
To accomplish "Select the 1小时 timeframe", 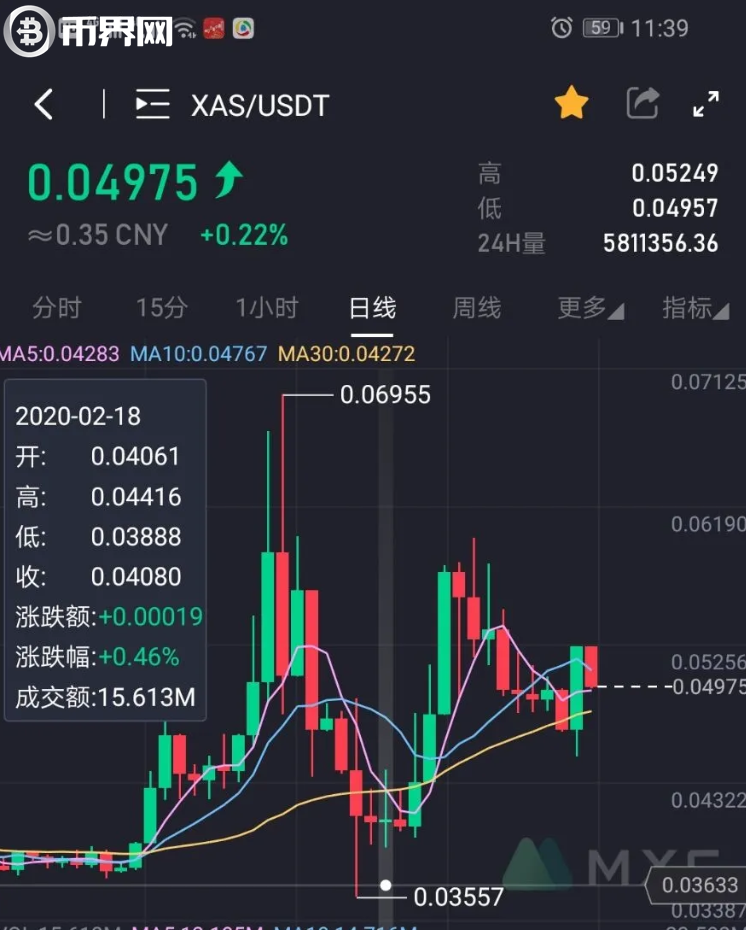I will tap(266, 308).
